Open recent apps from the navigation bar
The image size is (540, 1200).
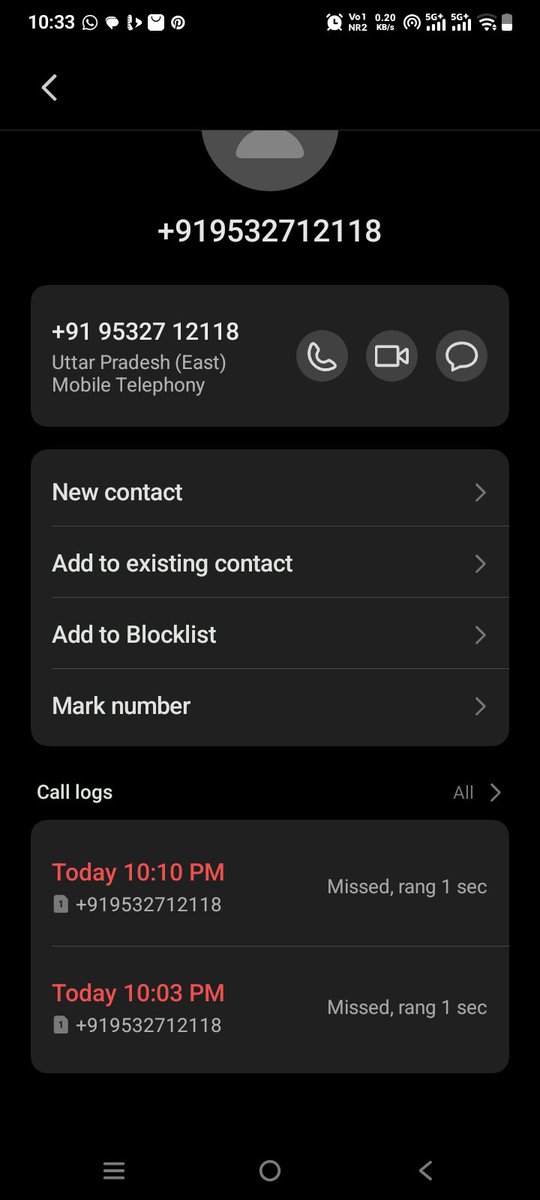tap(114, 1170)
